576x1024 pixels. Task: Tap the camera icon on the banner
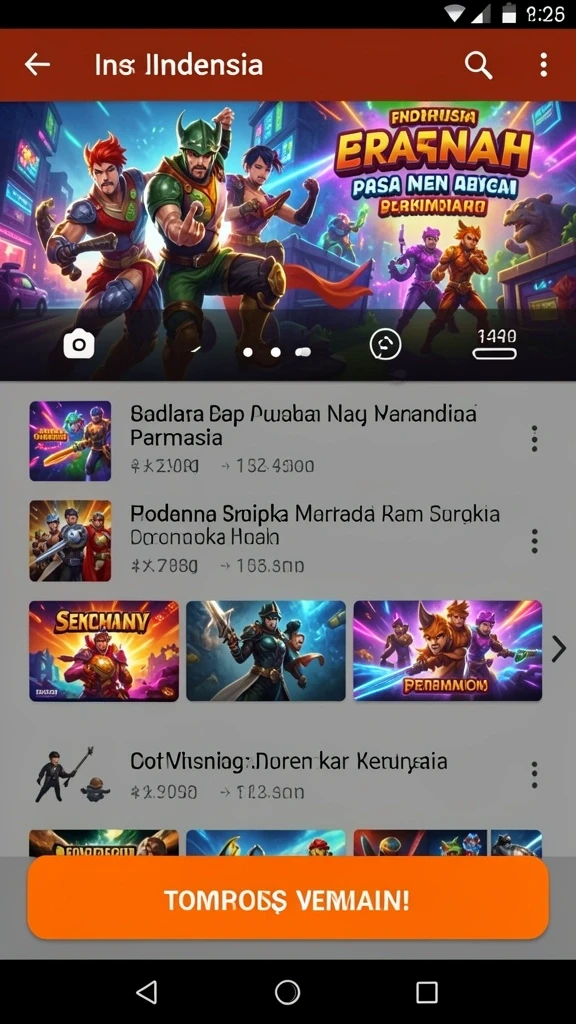pyautogui.click(x=79, y=344)
